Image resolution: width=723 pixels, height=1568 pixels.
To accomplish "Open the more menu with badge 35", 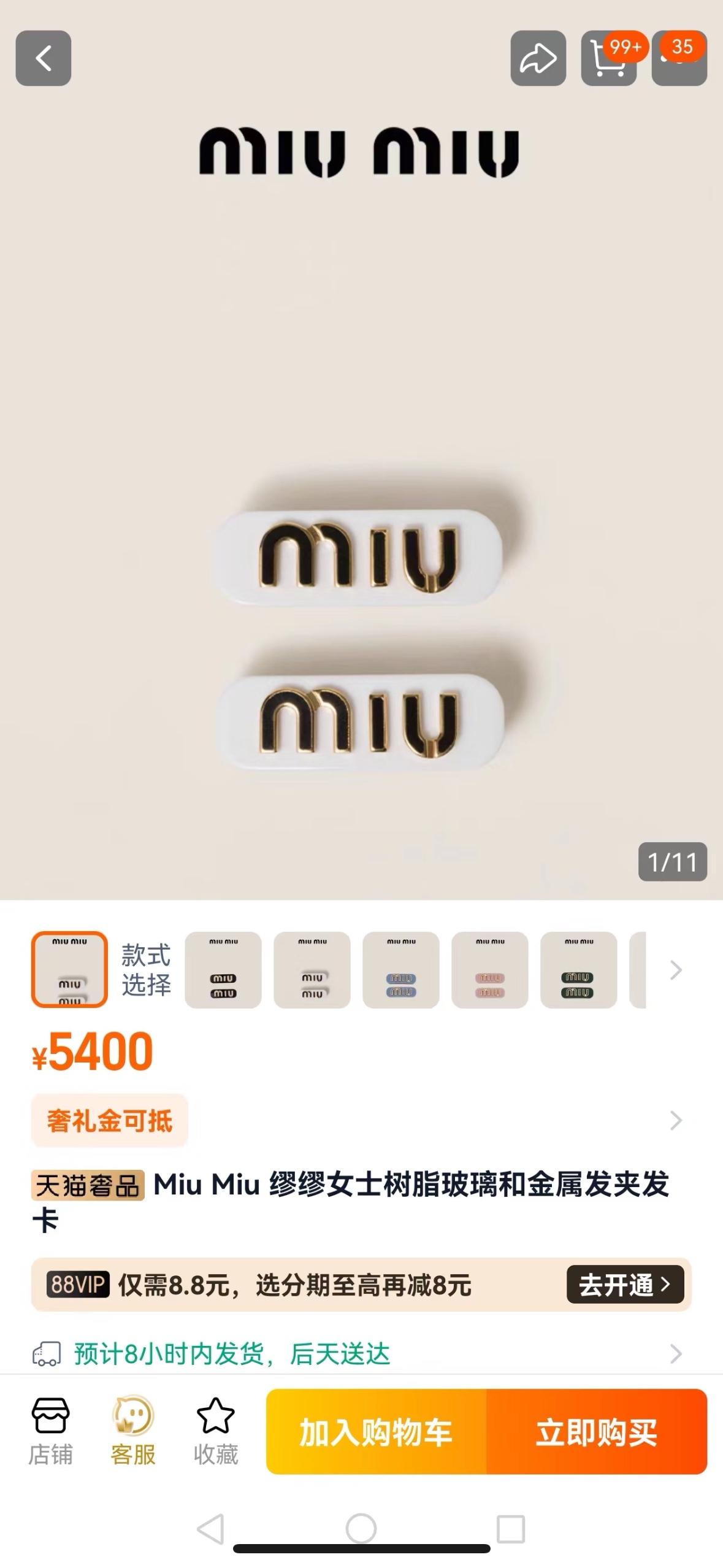I will click(679, 58).
